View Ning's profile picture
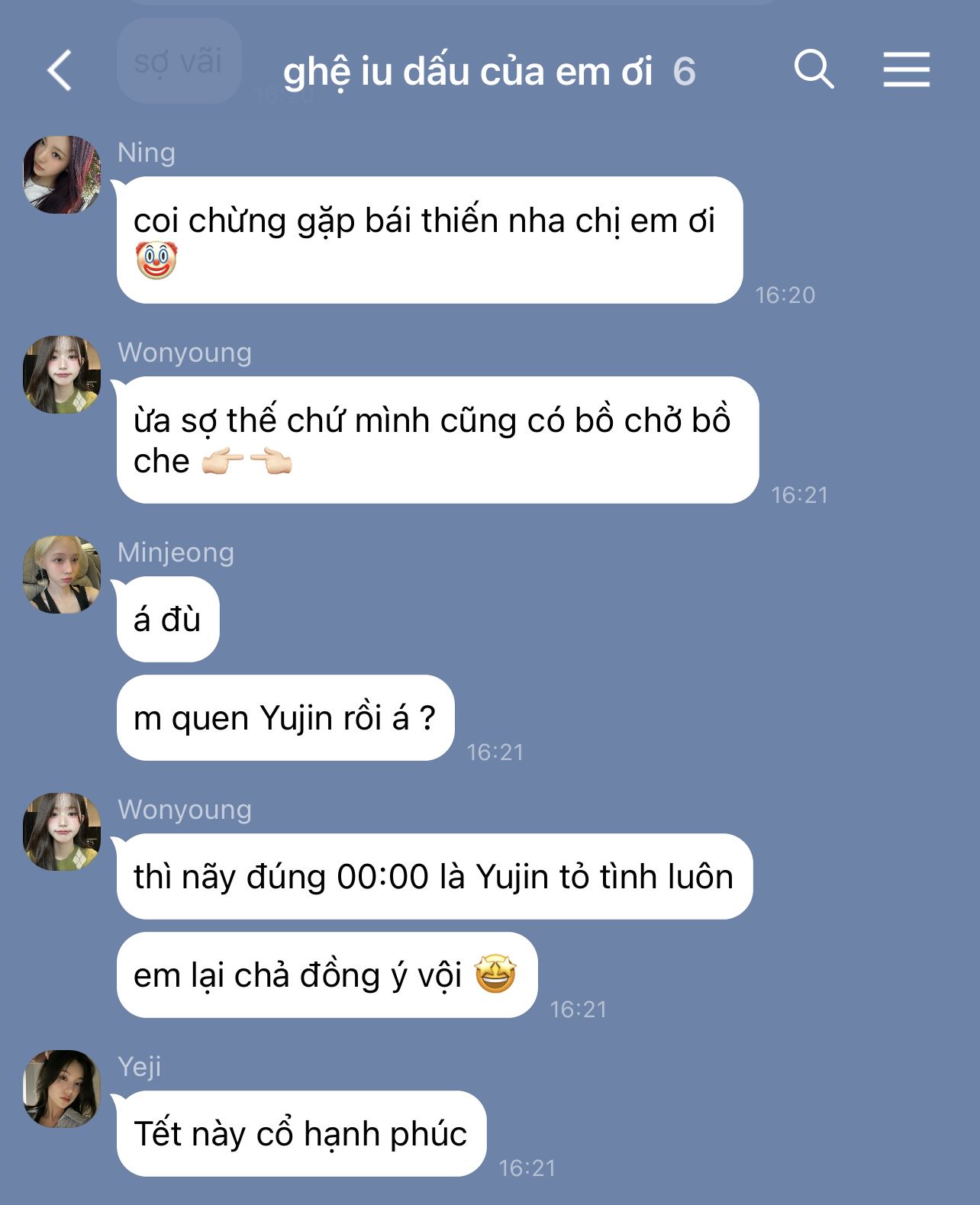 click(x=62, y=175)
